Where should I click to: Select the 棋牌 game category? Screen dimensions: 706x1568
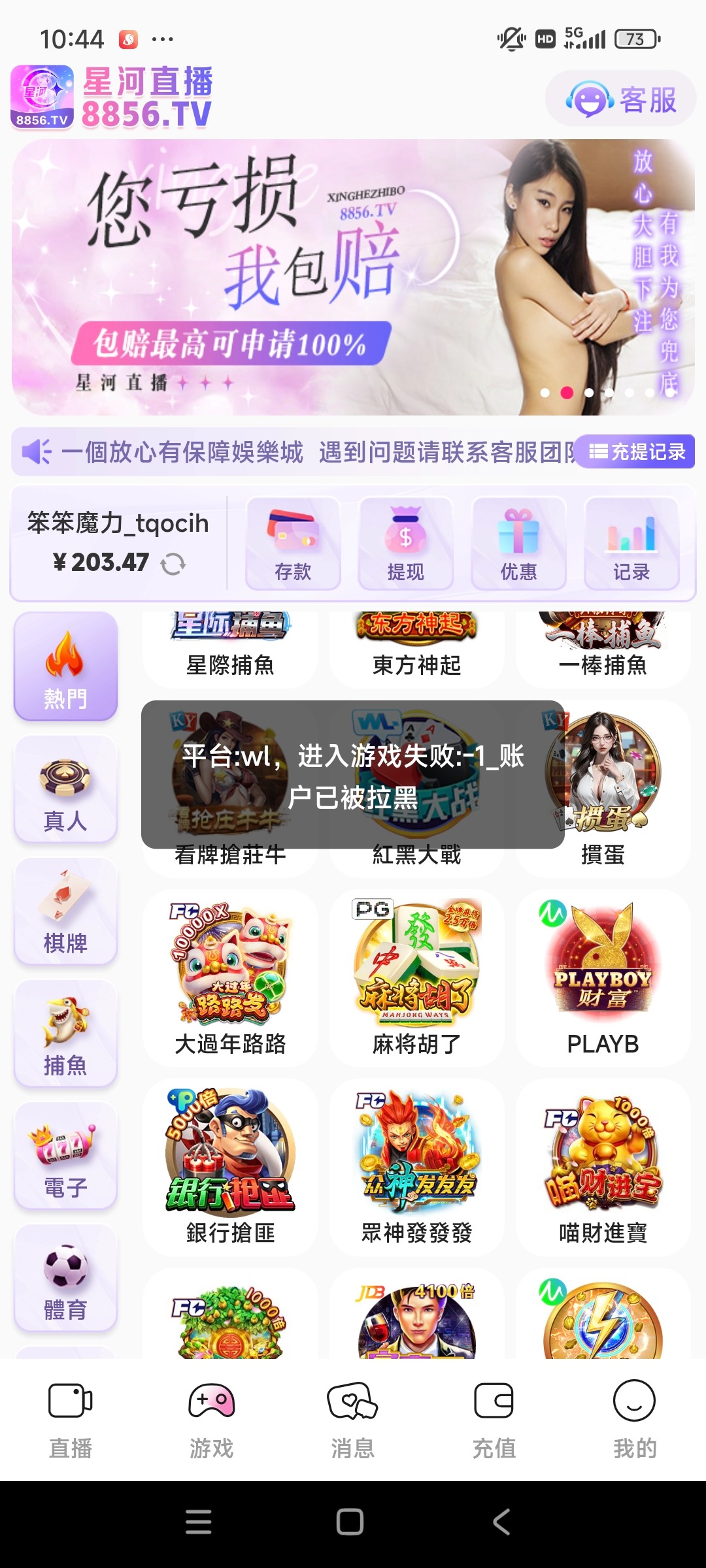coord(65,911)
